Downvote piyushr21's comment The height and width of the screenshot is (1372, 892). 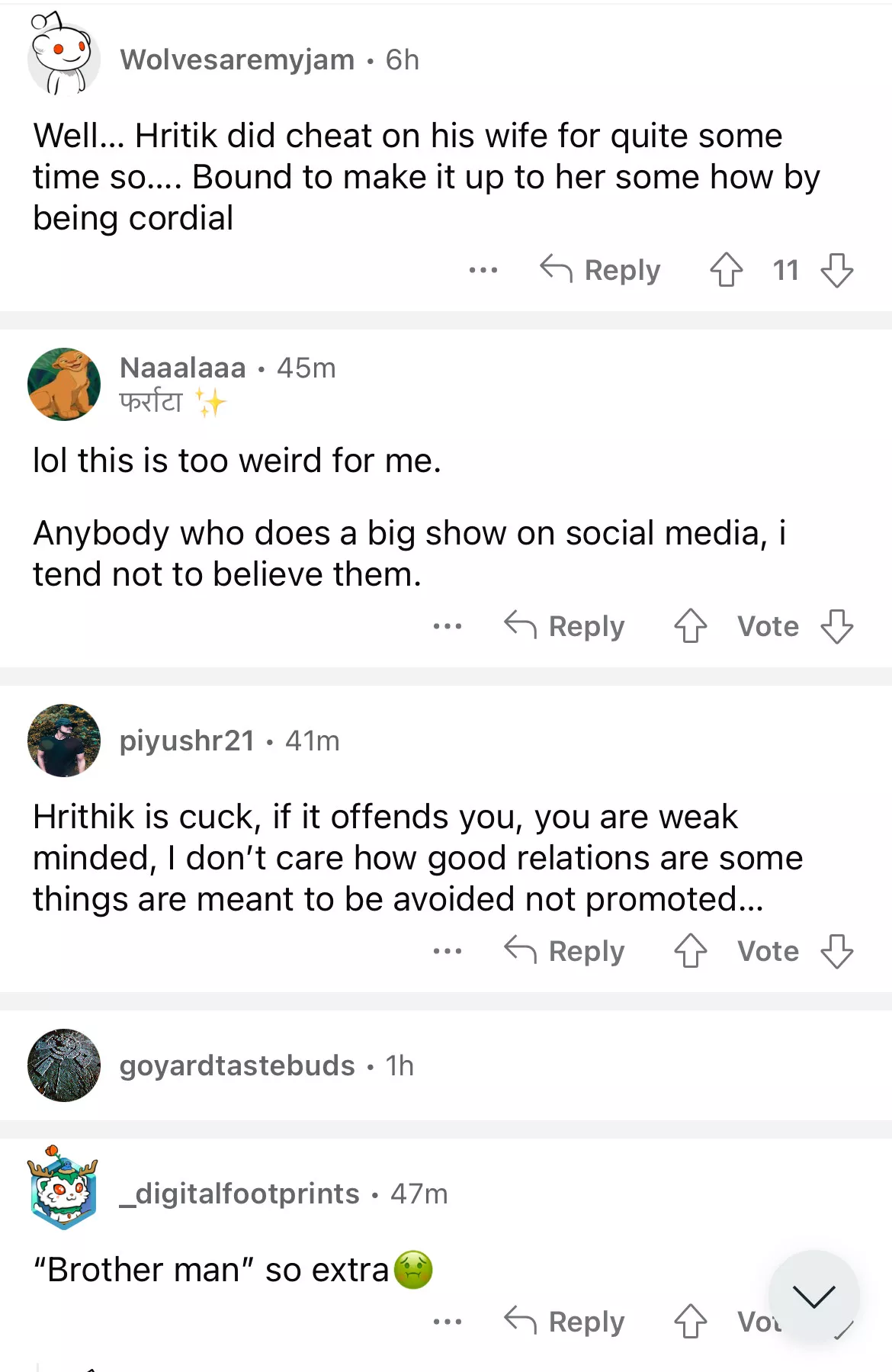click(x=836, y=951)
